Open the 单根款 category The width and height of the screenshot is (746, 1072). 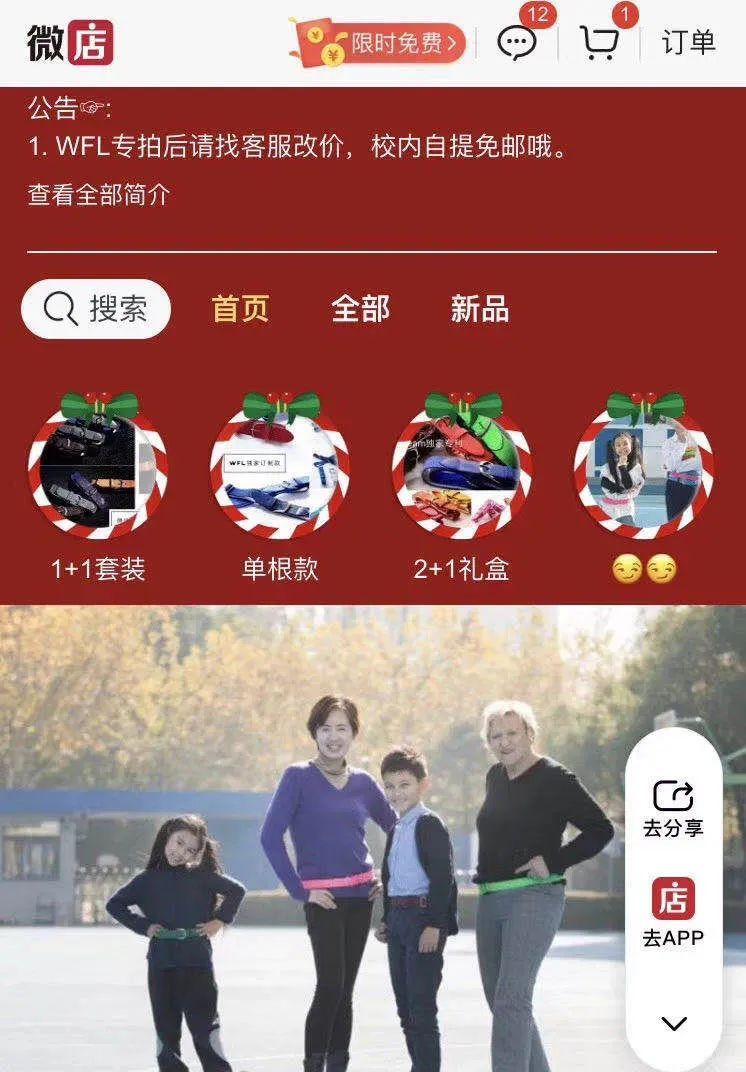280,470
